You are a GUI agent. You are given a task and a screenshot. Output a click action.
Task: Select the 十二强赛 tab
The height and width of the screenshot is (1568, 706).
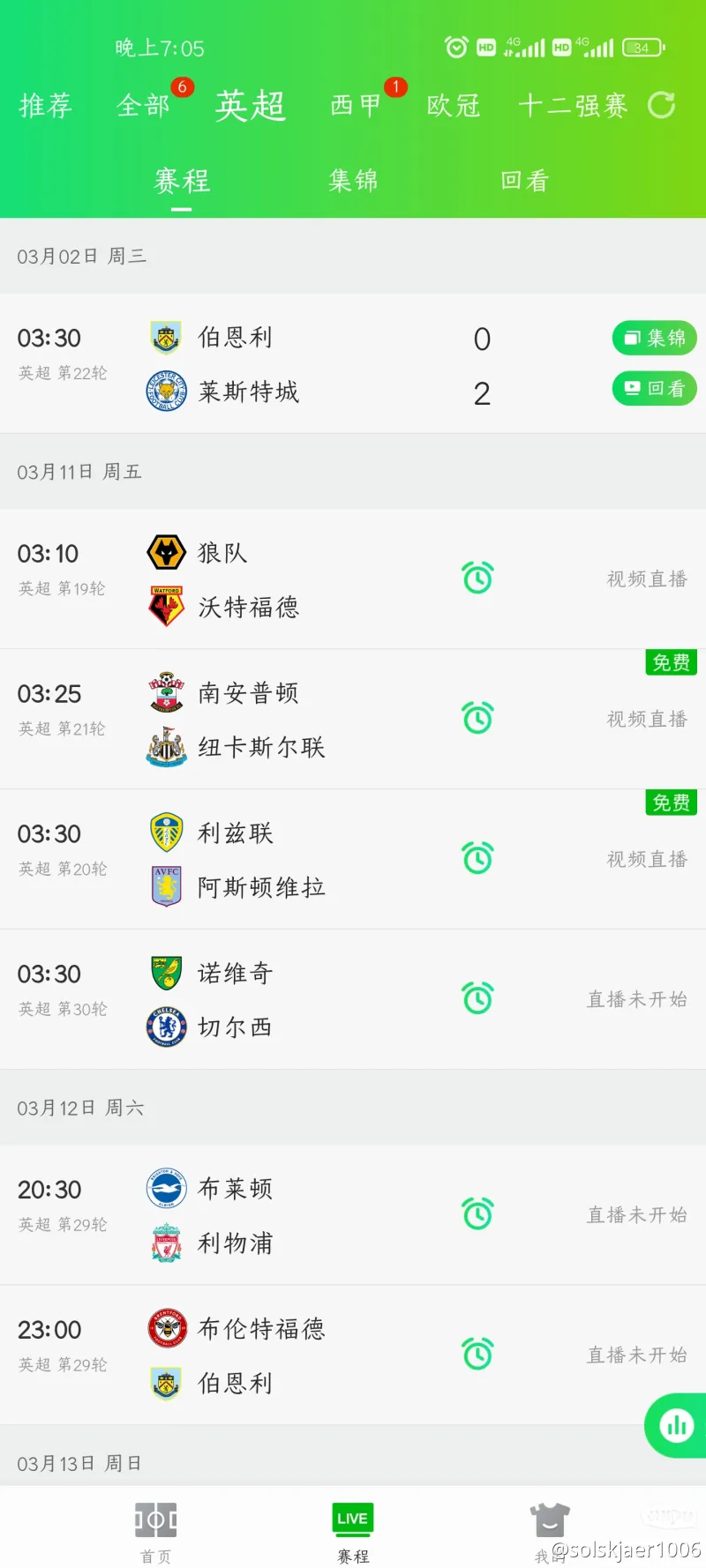[x=573, y=106]
